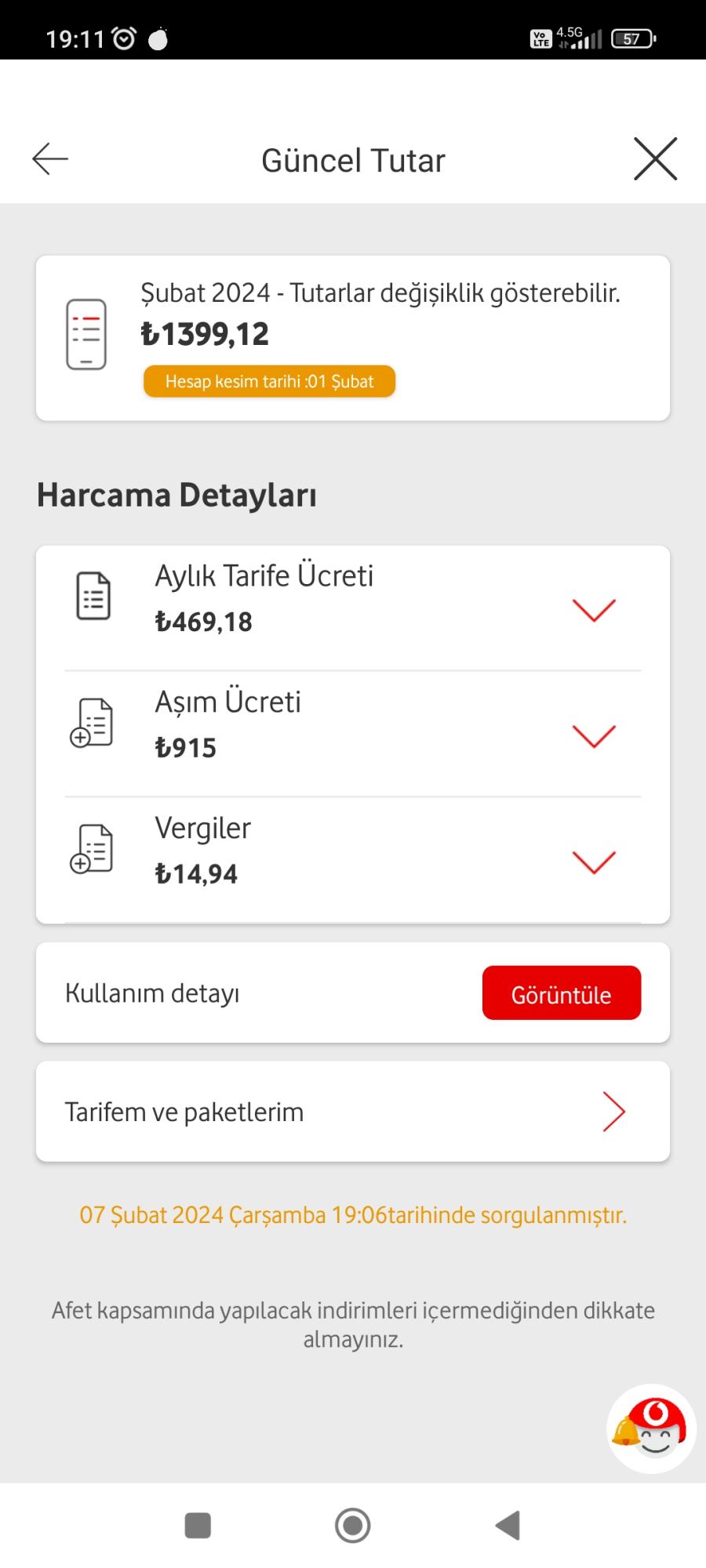
Task: Tap the system home button
Action: [353, 1526]
